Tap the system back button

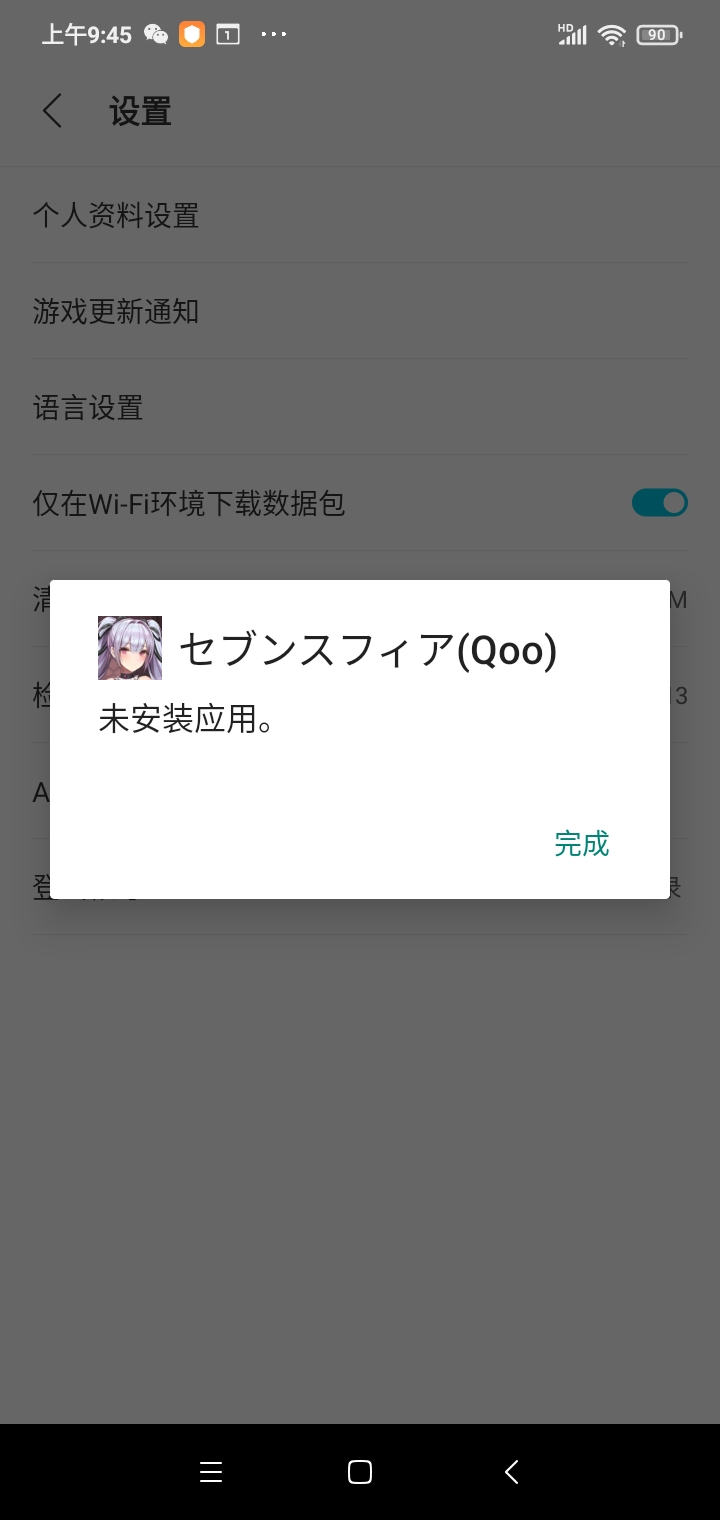511,1471
